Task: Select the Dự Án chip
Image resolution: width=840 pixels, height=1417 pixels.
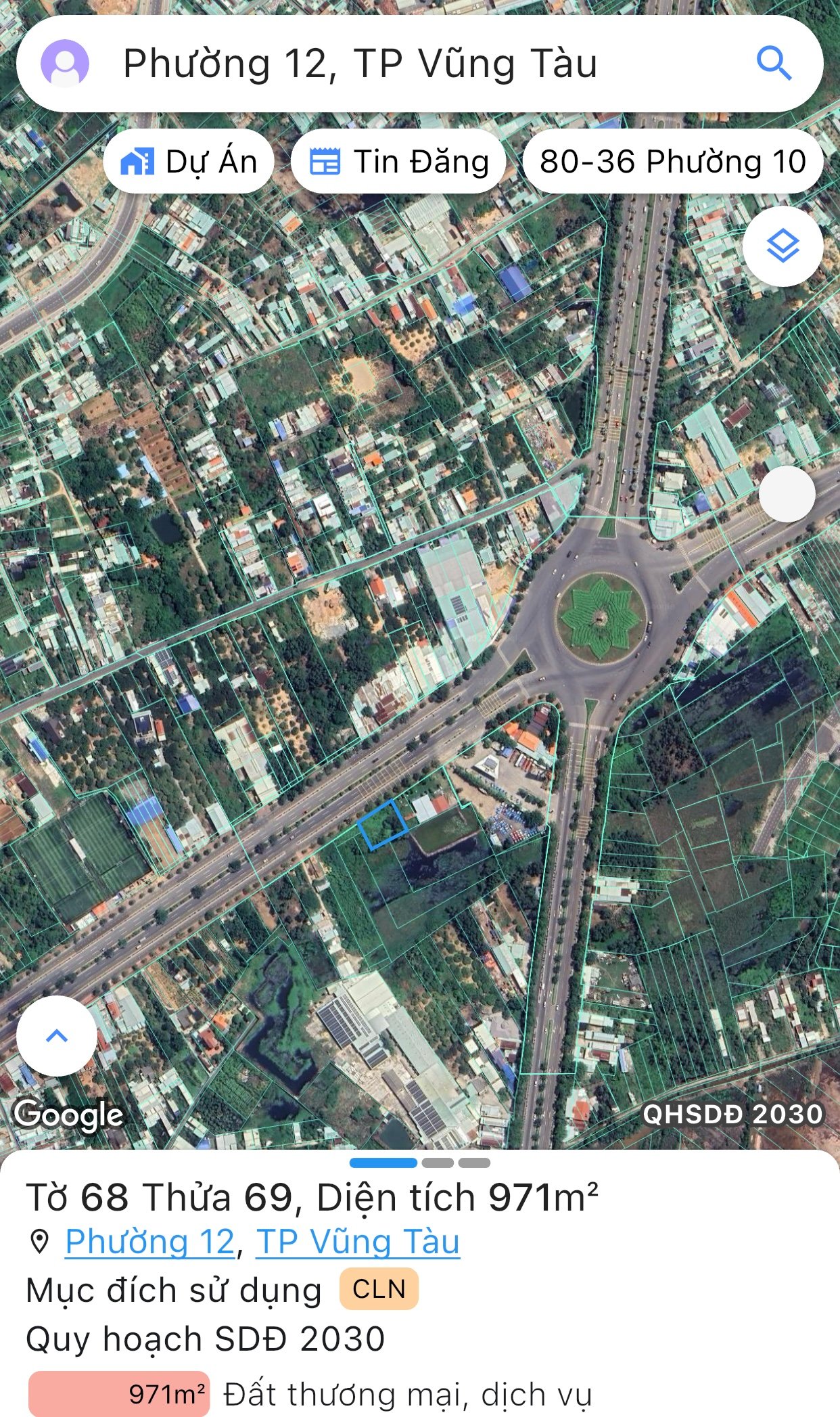Action: 189,162
